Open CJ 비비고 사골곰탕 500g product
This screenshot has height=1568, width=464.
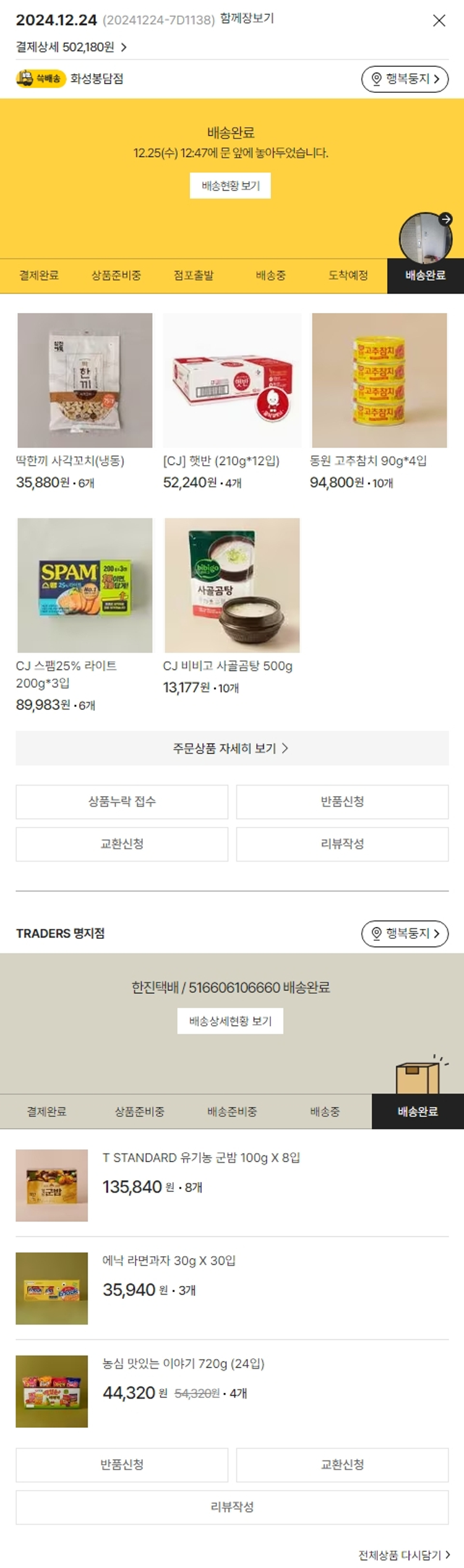232,585
